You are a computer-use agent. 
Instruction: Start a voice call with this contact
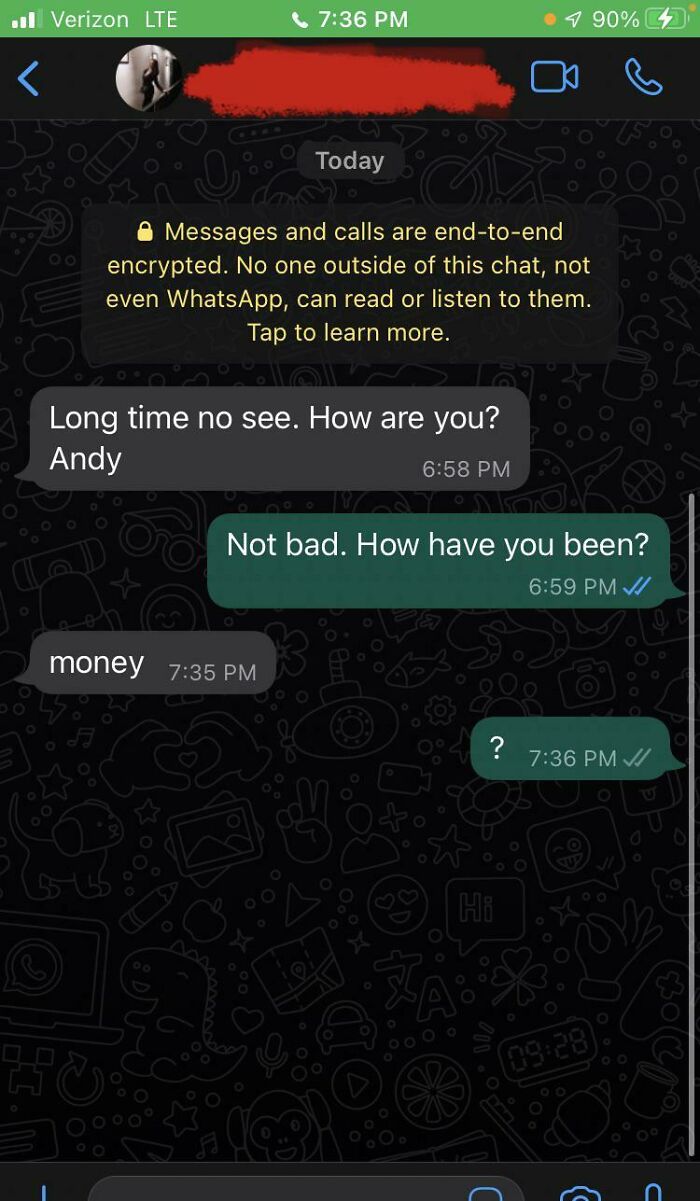coord(643,77)
